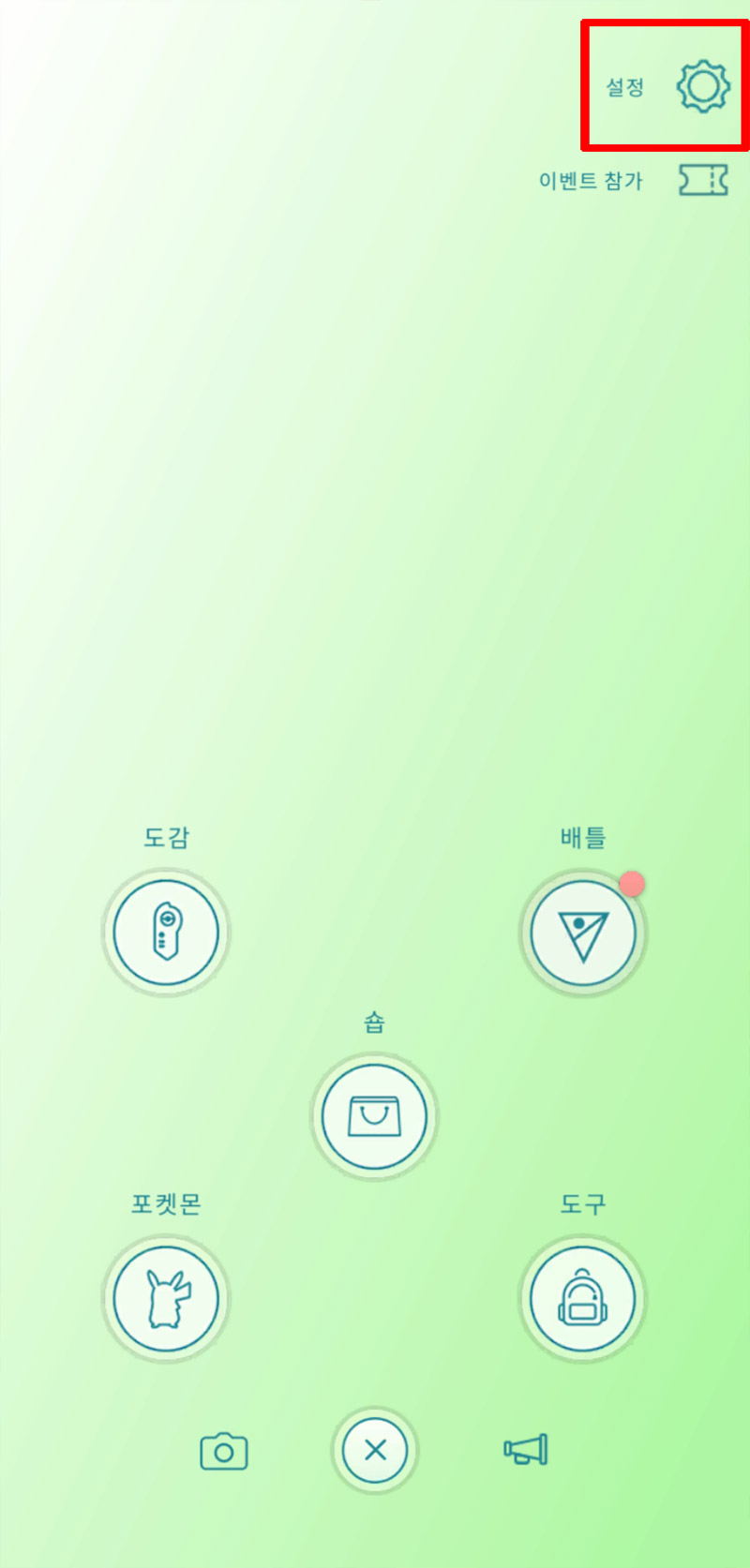Redeem an event ticket via 이벤트 참가
This screenshot has width=750, height=1568.
tap(703, 181)
